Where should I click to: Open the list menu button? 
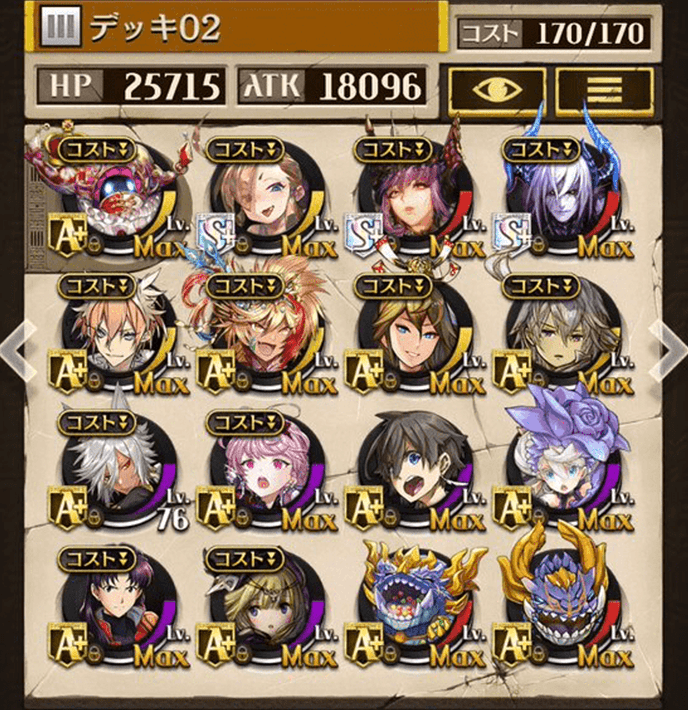point(604,91)
